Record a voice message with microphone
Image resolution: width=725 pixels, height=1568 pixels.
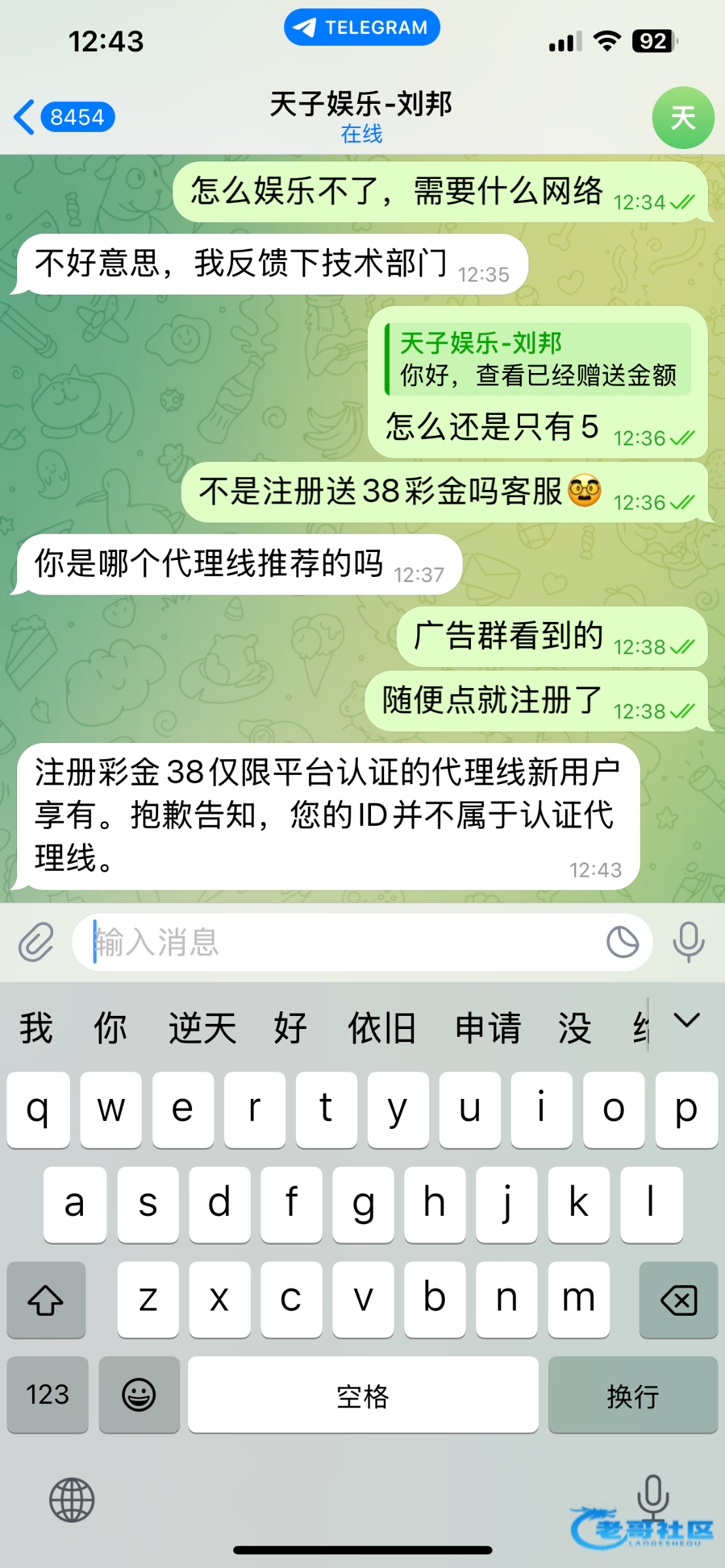pos(688,942)
